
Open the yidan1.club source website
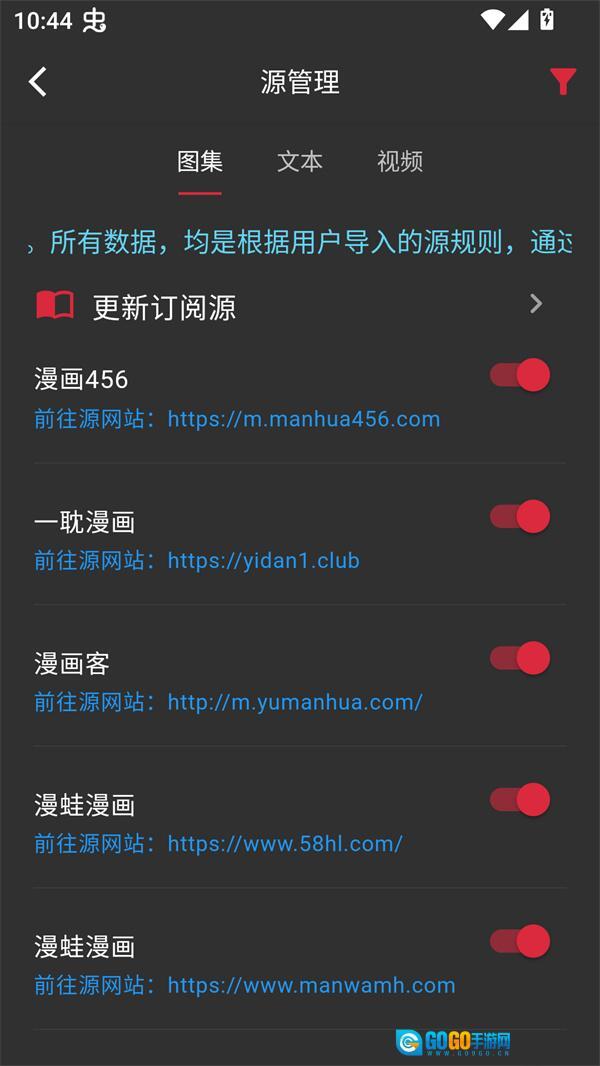point(263,561)
